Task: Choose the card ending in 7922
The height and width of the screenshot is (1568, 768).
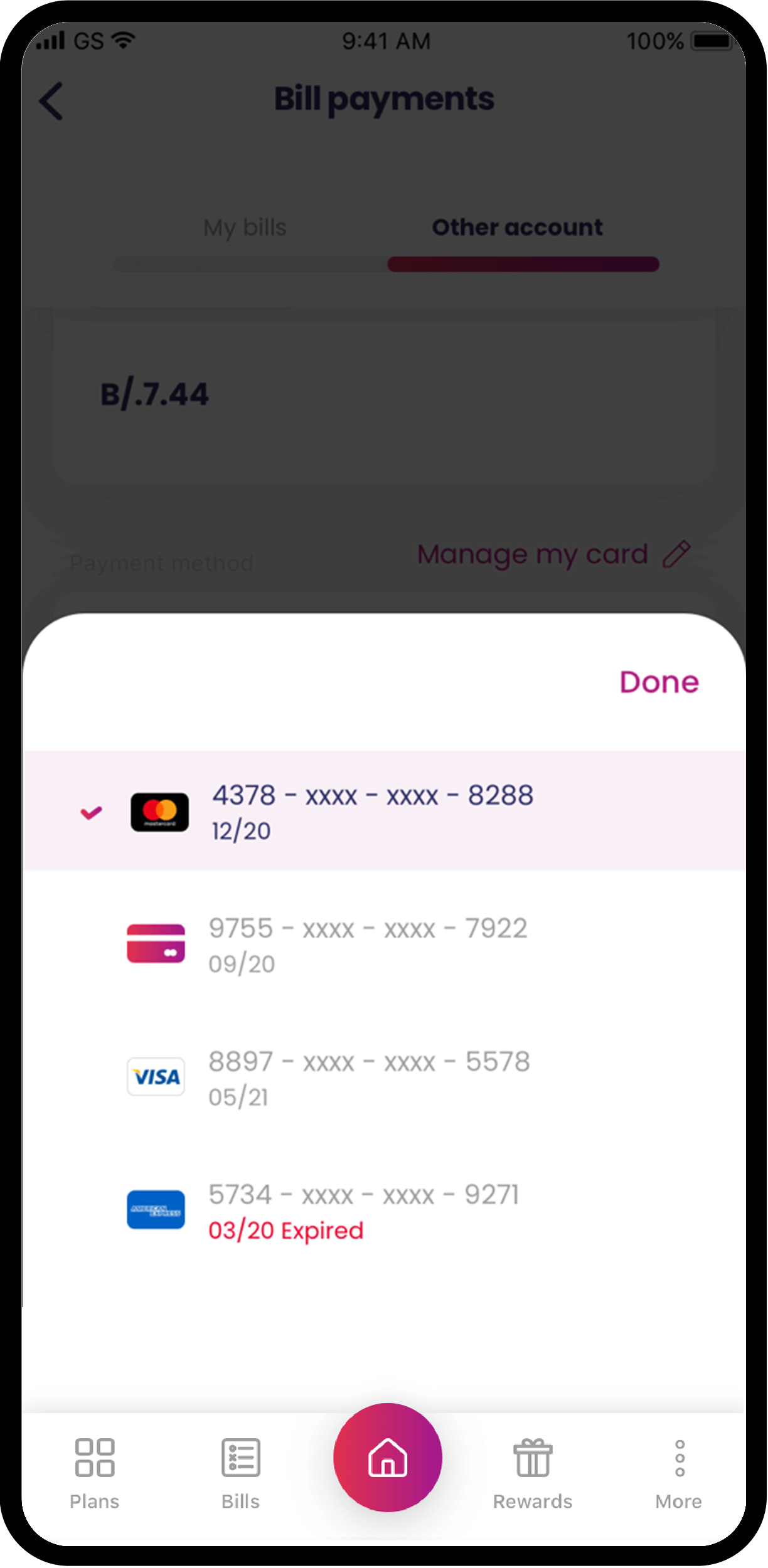Action: coord(367,944)
